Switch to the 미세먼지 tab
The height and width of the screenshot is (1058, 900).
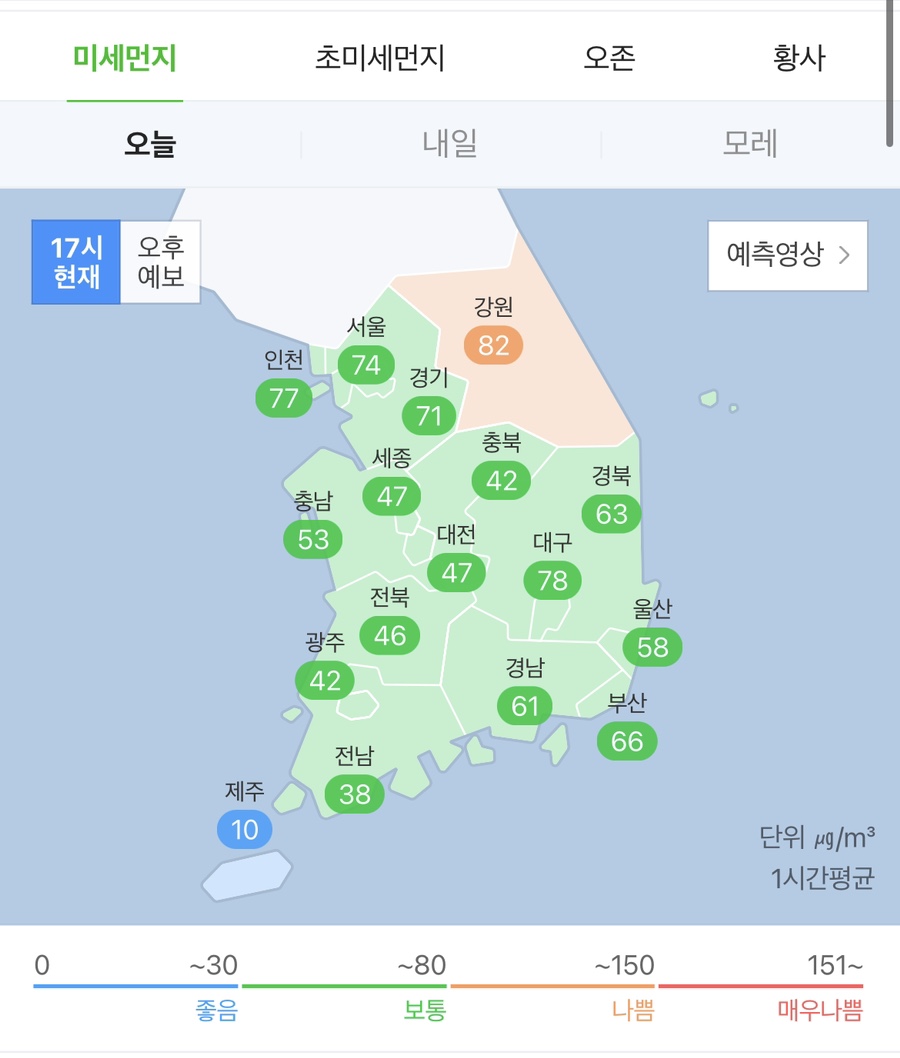(x=125, y=57)
